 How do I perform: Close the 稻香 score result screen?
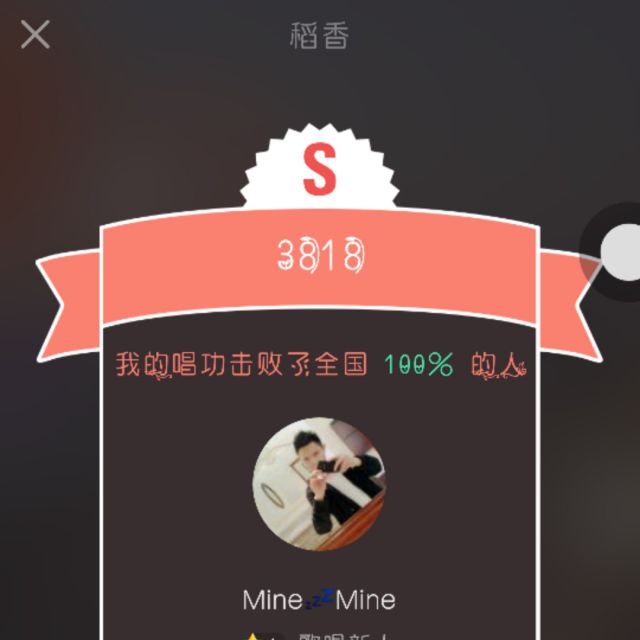pos(35,35)
